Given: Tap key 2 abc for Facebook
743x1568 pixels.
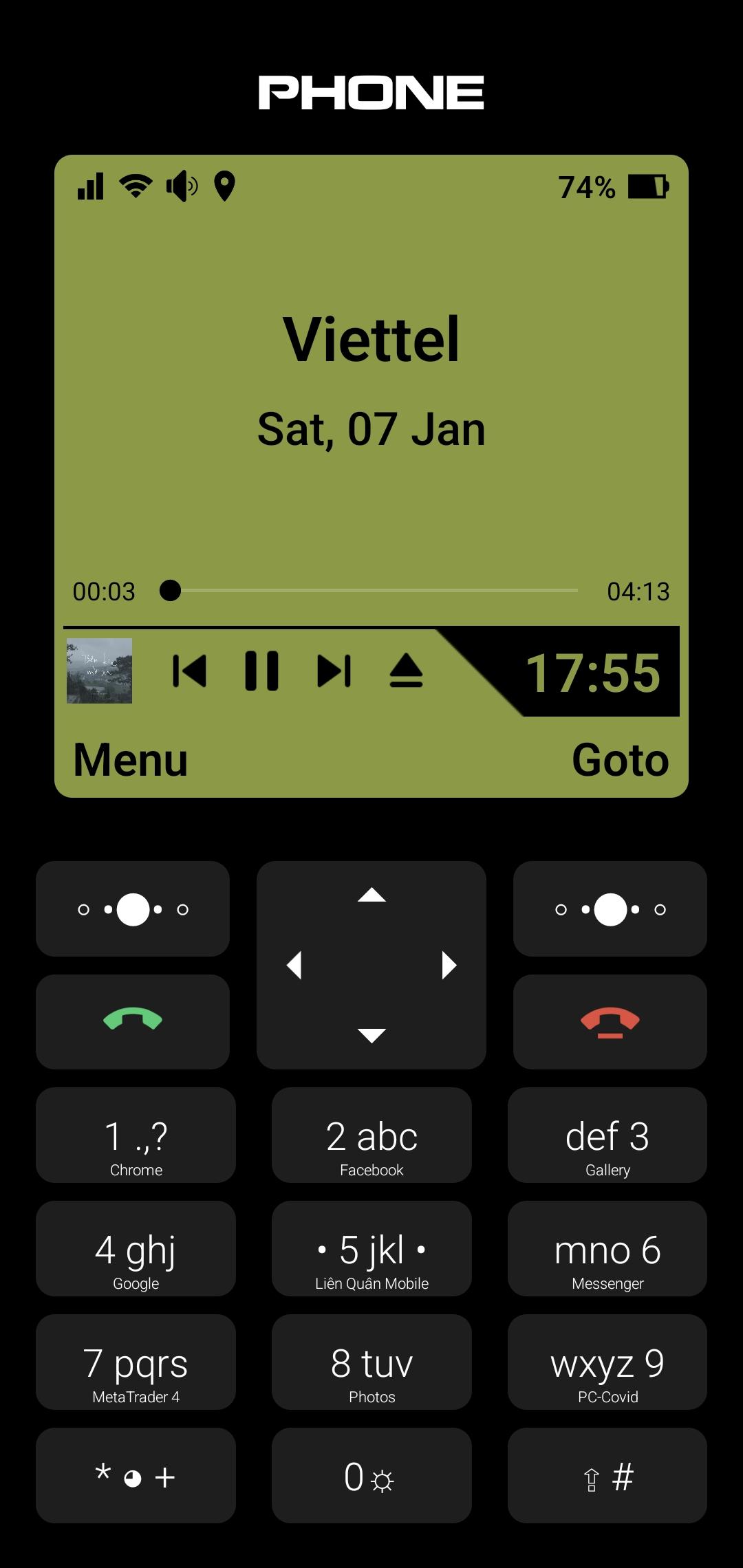Looking at the screenshot, I should tap(371, 1135).
